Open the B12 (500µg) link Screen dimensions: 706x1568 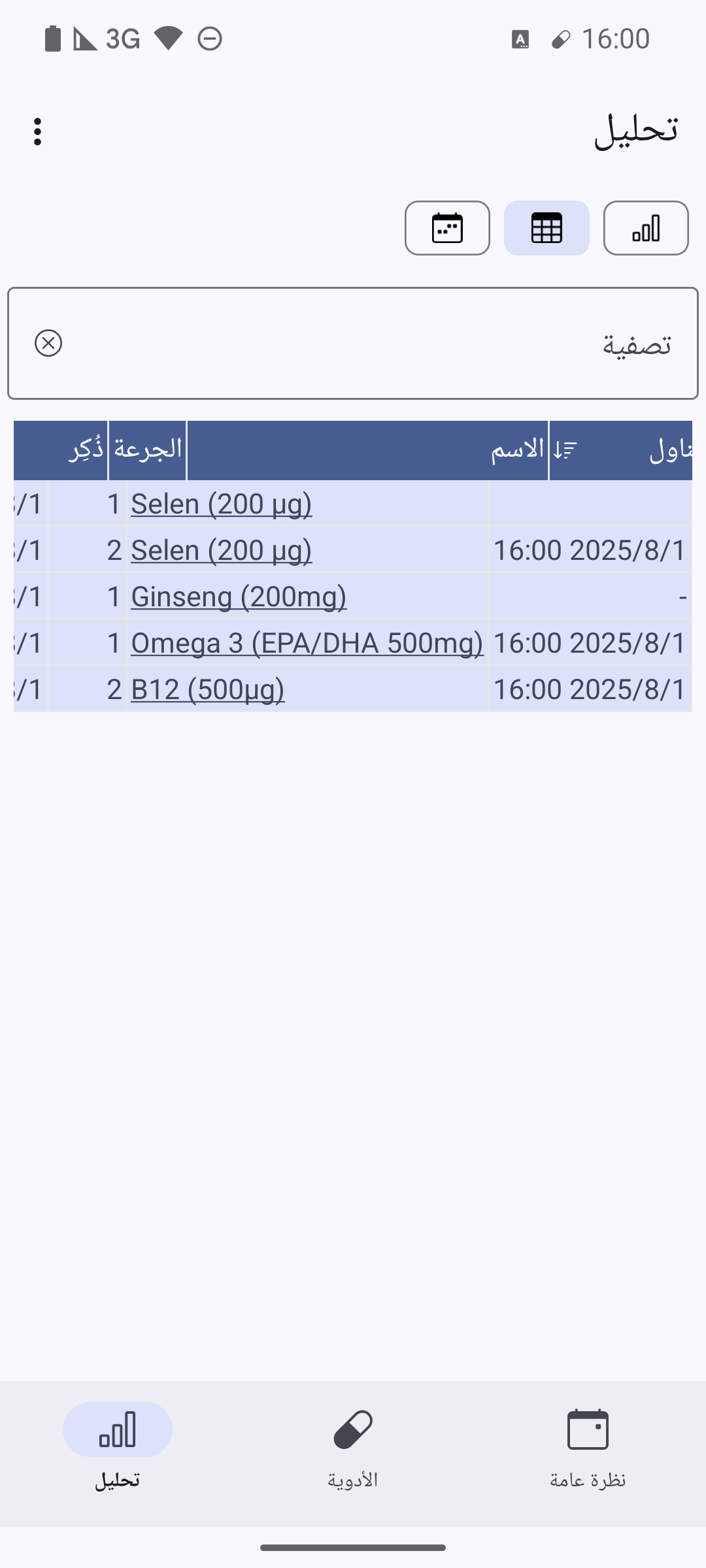coord(208,689)
